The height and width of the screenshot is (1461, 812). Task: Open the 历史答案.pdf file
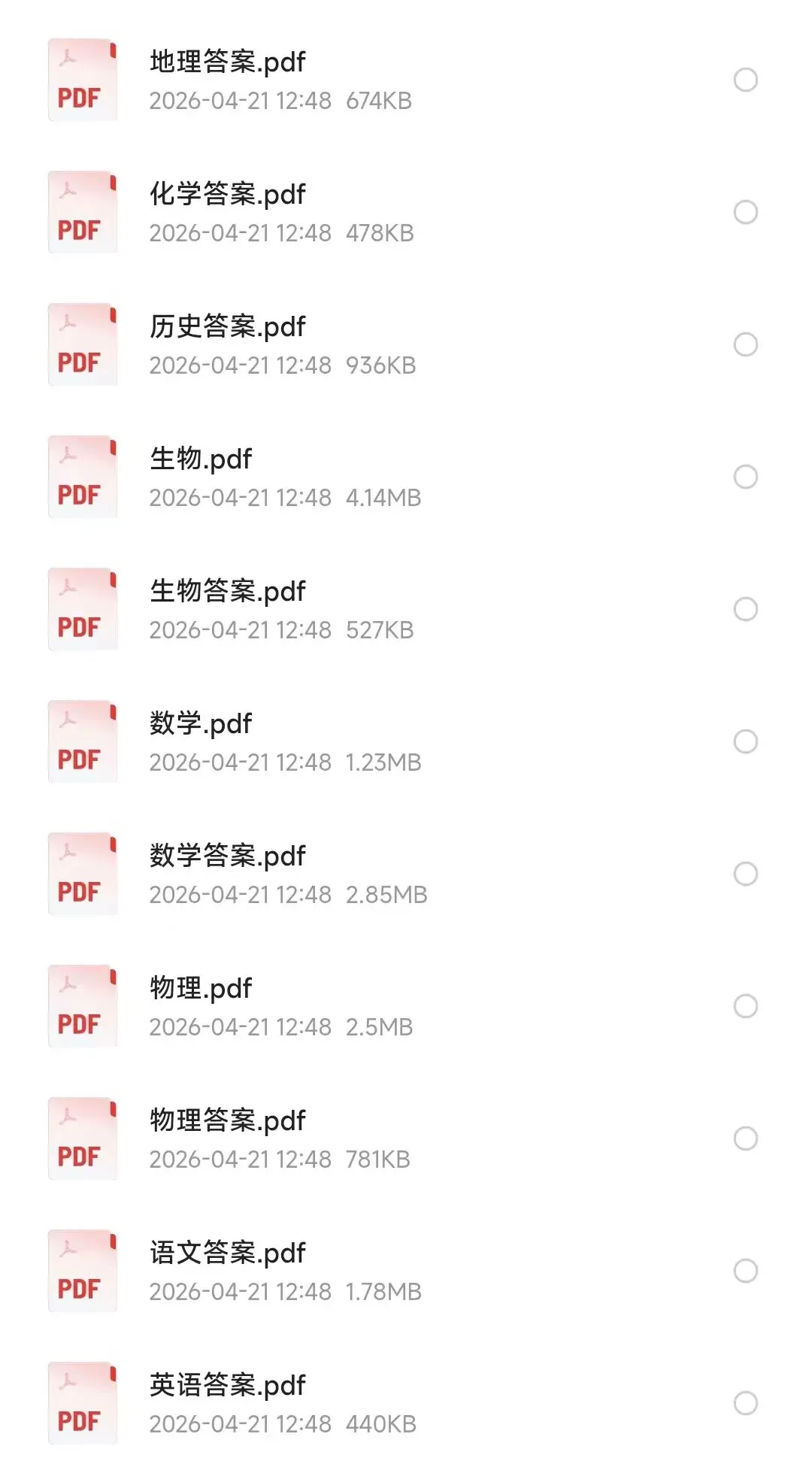click(x=406, y=344)
